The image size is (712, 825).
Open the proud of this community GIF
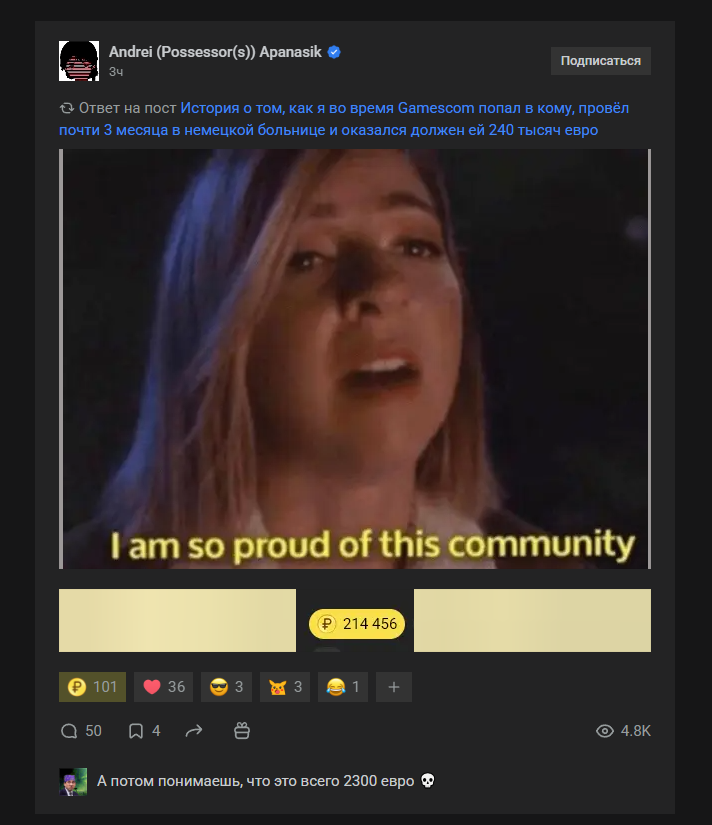pos(355,359)
